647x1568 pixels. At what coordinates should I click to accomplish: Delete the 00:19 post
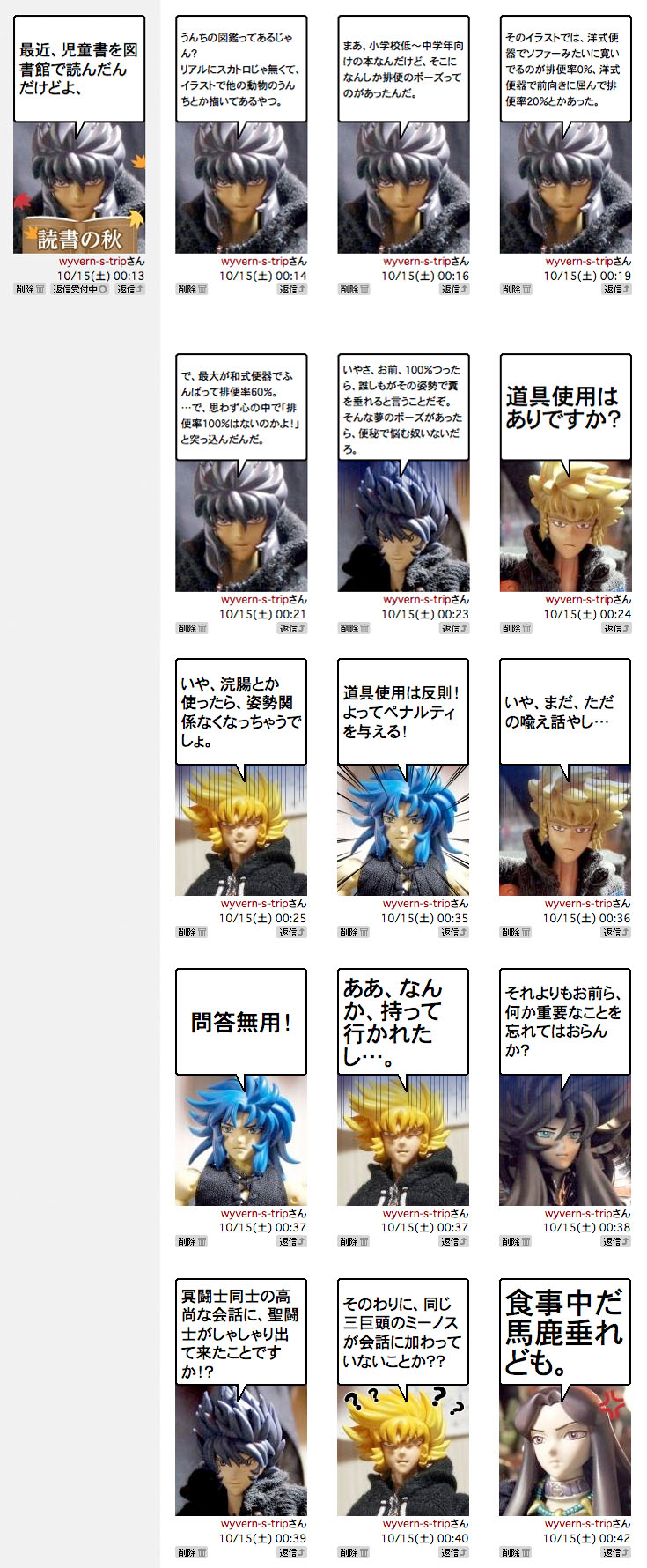(516, 289)
